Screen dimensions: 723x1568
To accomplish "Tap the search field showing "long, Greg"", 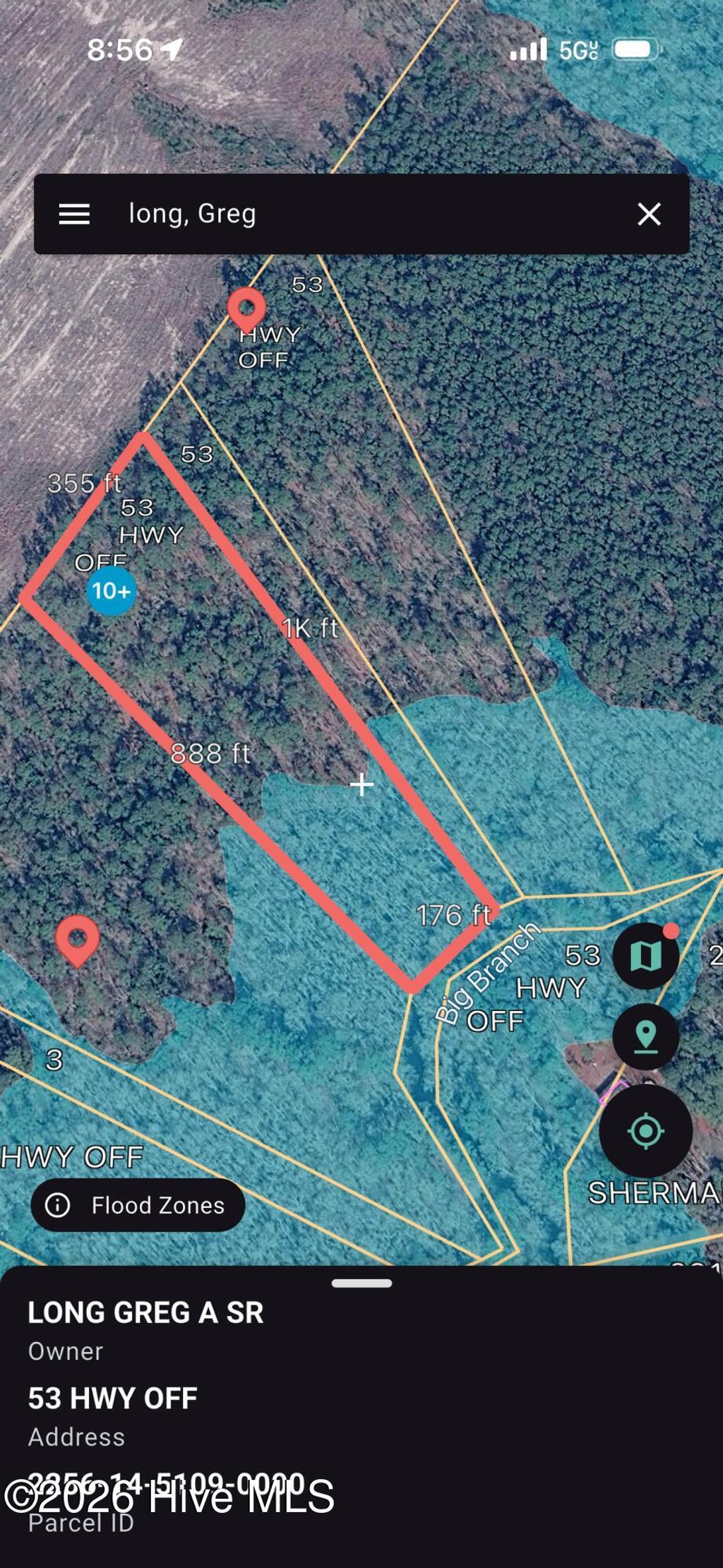I will tap(353, 214).
